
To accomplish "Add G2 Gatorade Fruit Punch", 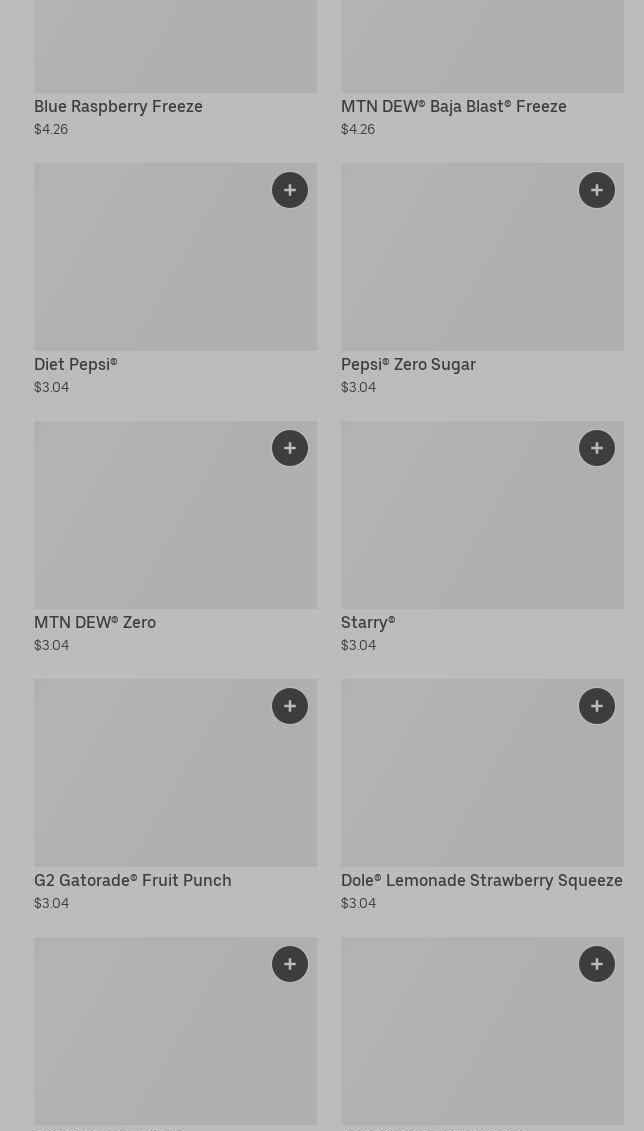I will 290,705.
